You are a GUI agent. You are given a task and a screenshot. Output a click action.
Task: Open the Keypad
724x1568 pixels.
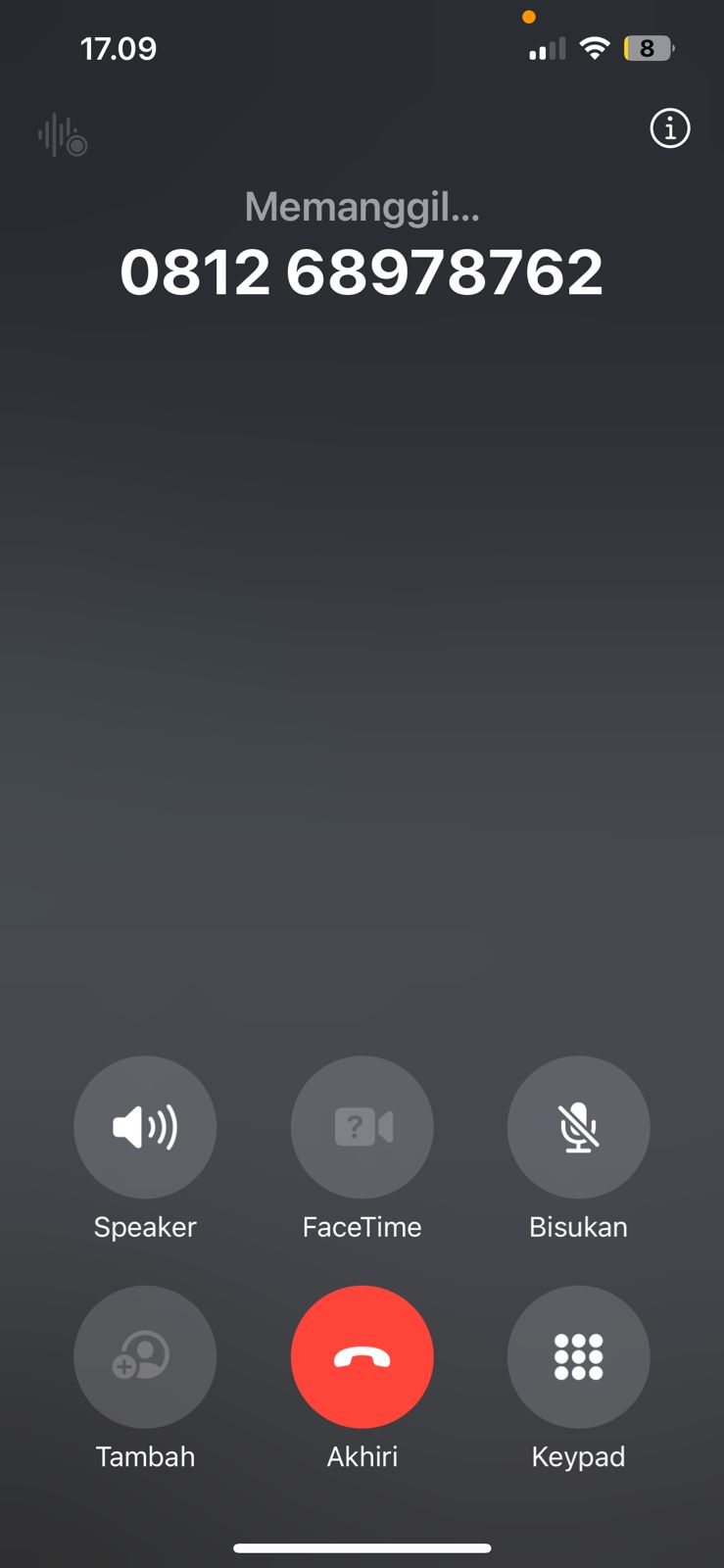tap(578, 1356)
